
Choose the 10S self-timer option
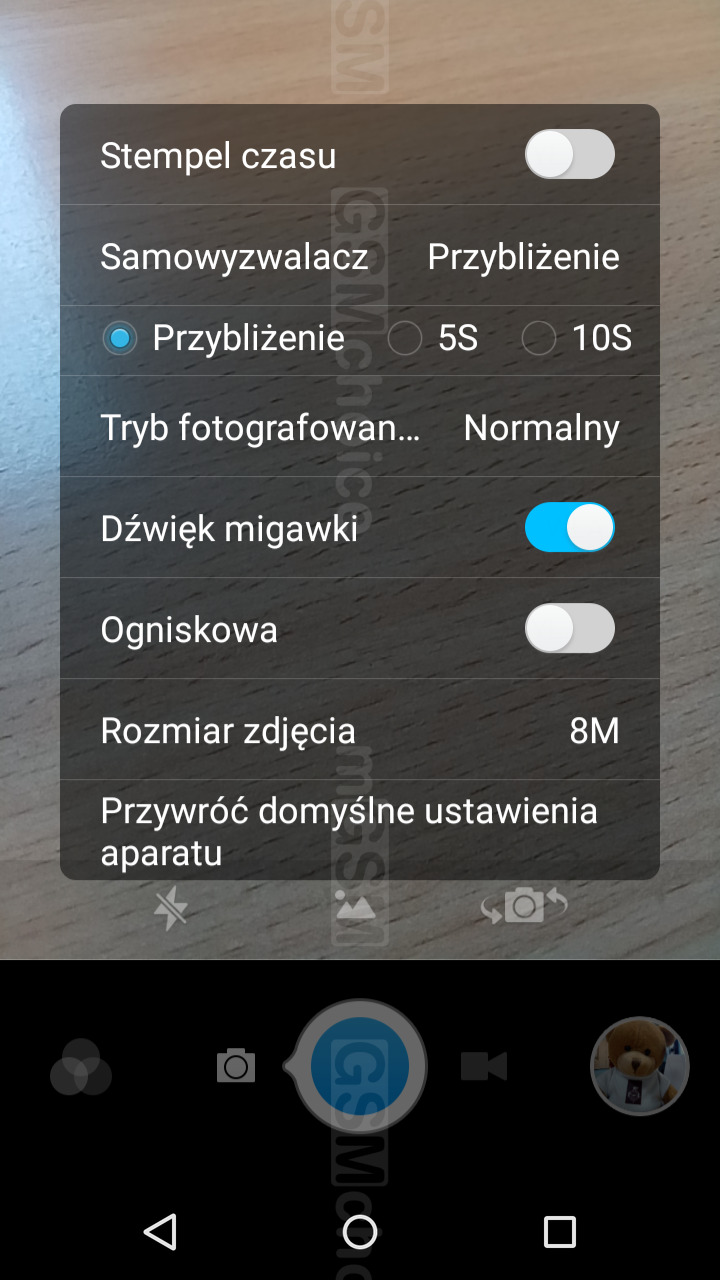coord(577,339)
